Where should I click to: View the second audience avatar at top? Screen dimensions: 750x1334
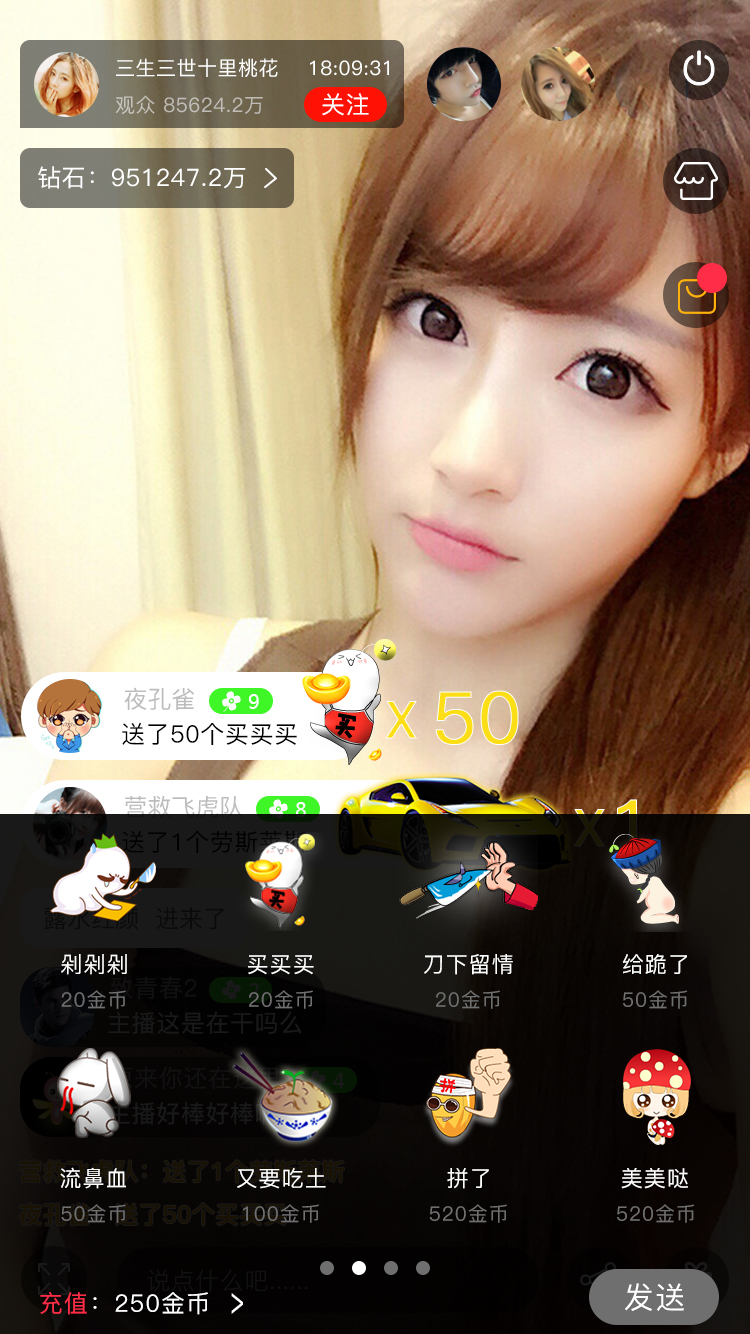tap(558, 84)
